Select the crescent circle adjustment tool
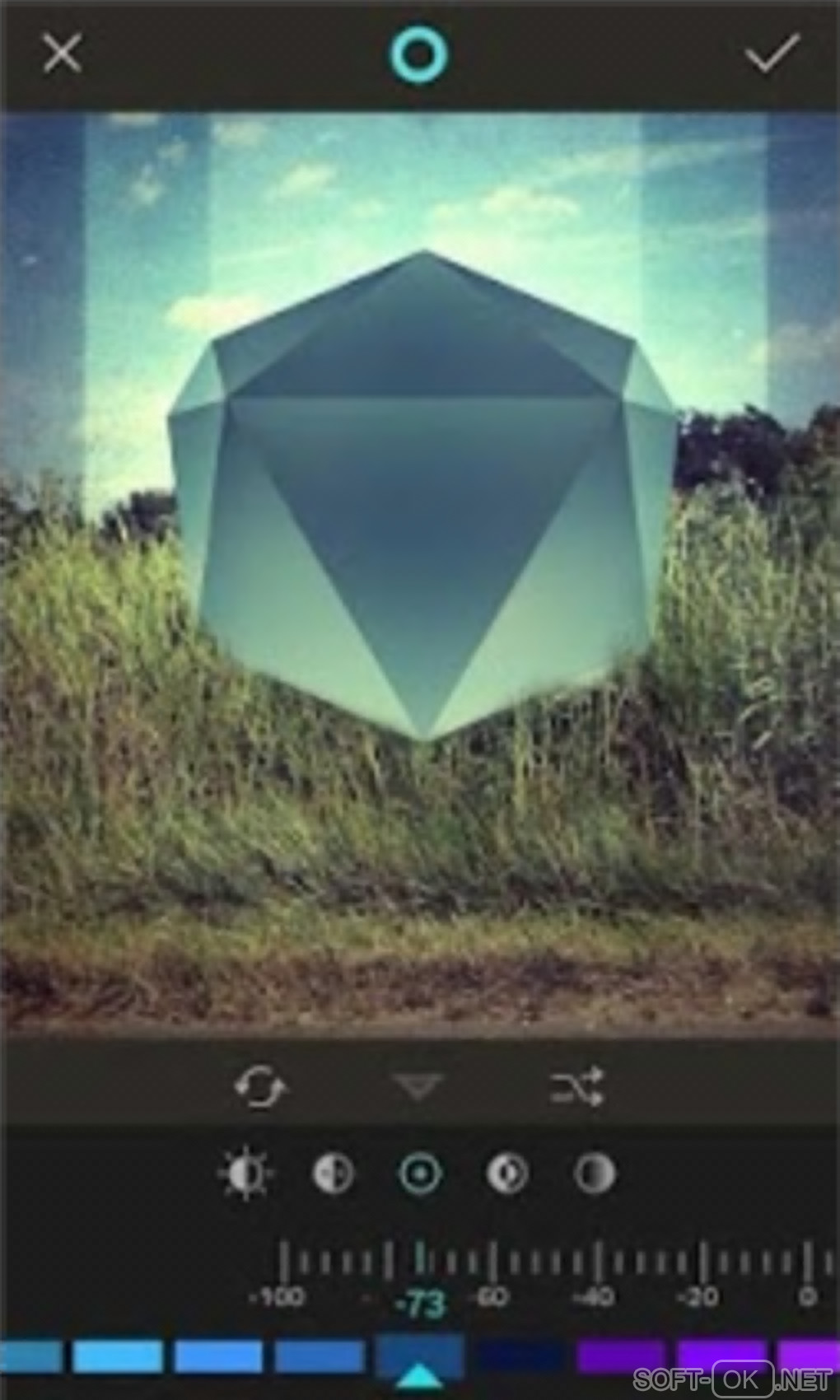 click(507, 1173)
